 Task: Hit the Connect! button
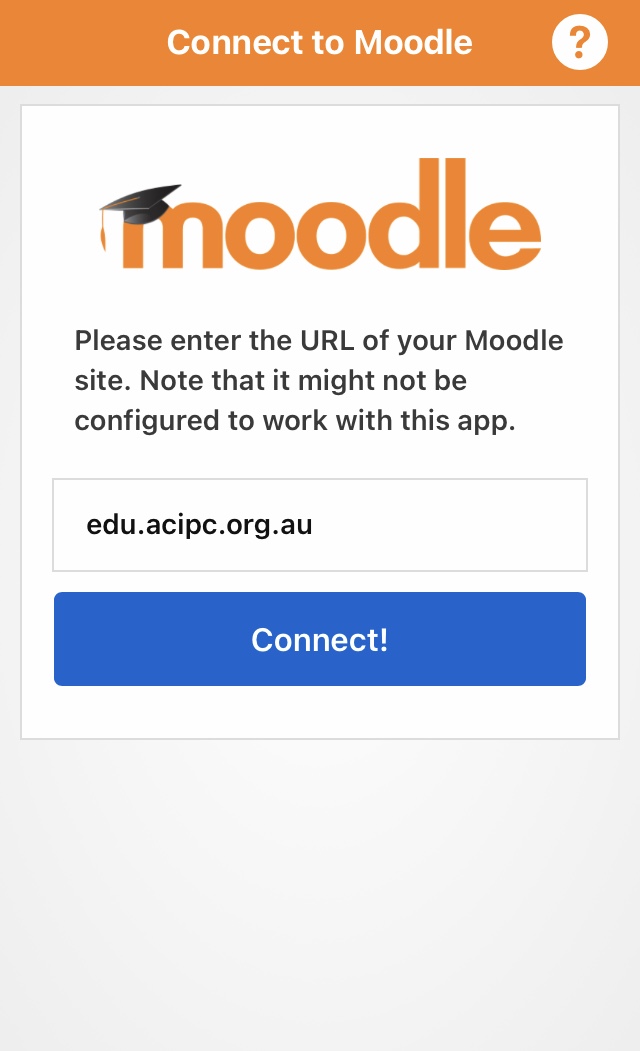point(320,639)
